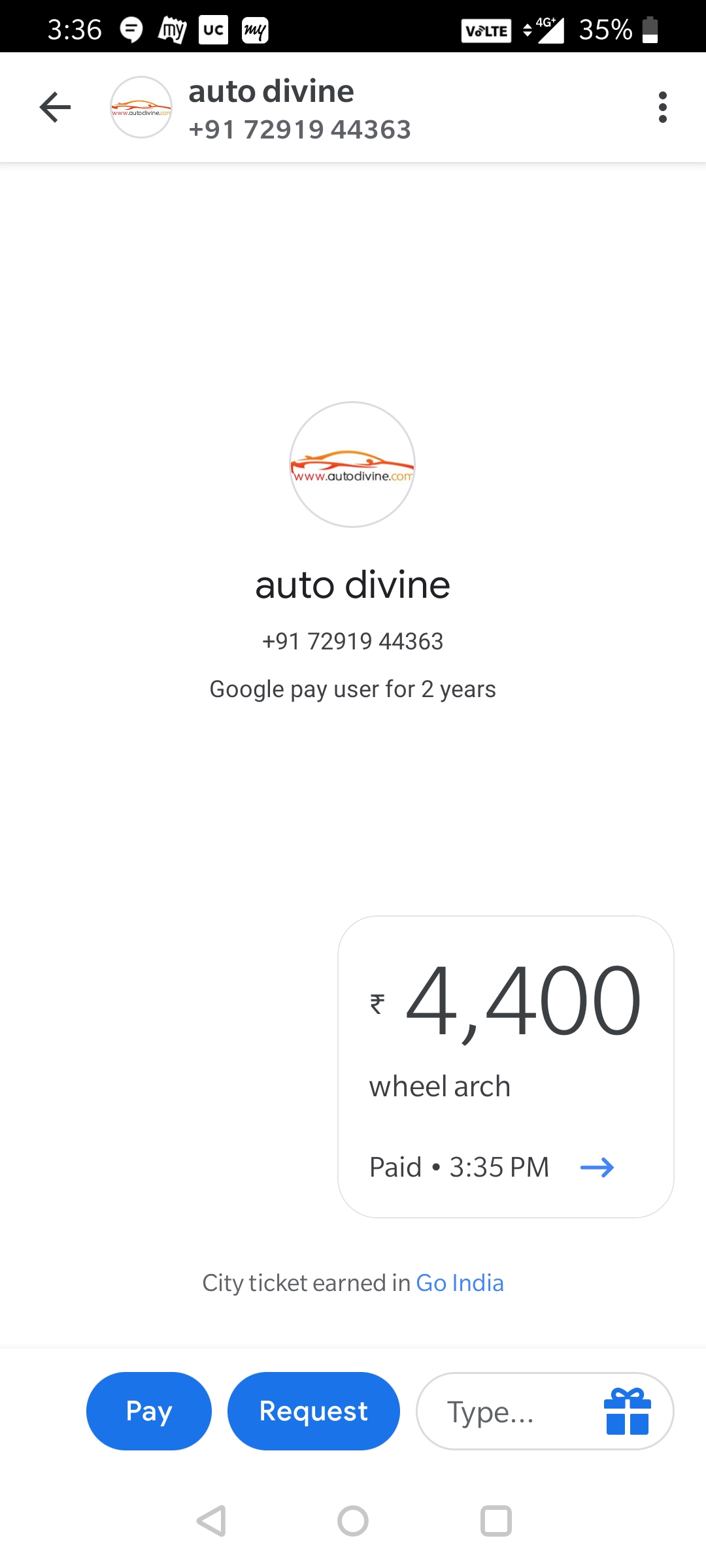Show recent apps via square button

(x=496, y=1521)
